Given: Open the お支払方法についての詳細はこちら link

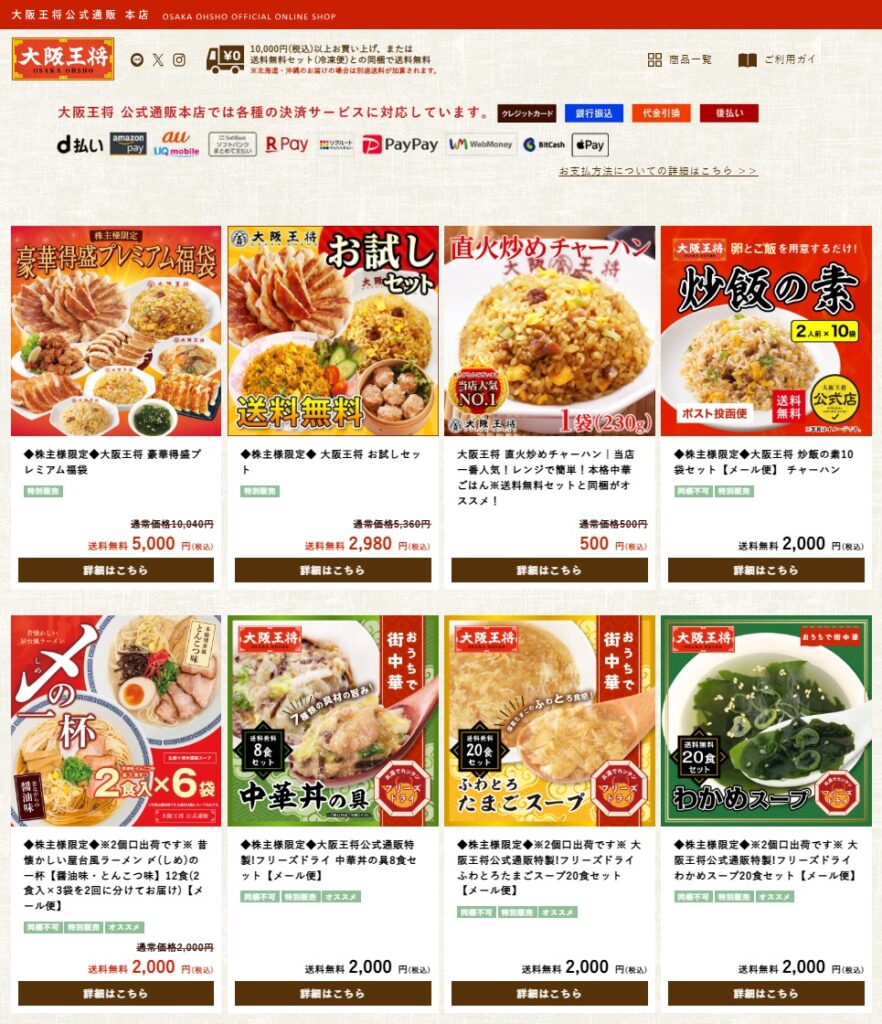Looking at the screenshot, I should point(657,171).
